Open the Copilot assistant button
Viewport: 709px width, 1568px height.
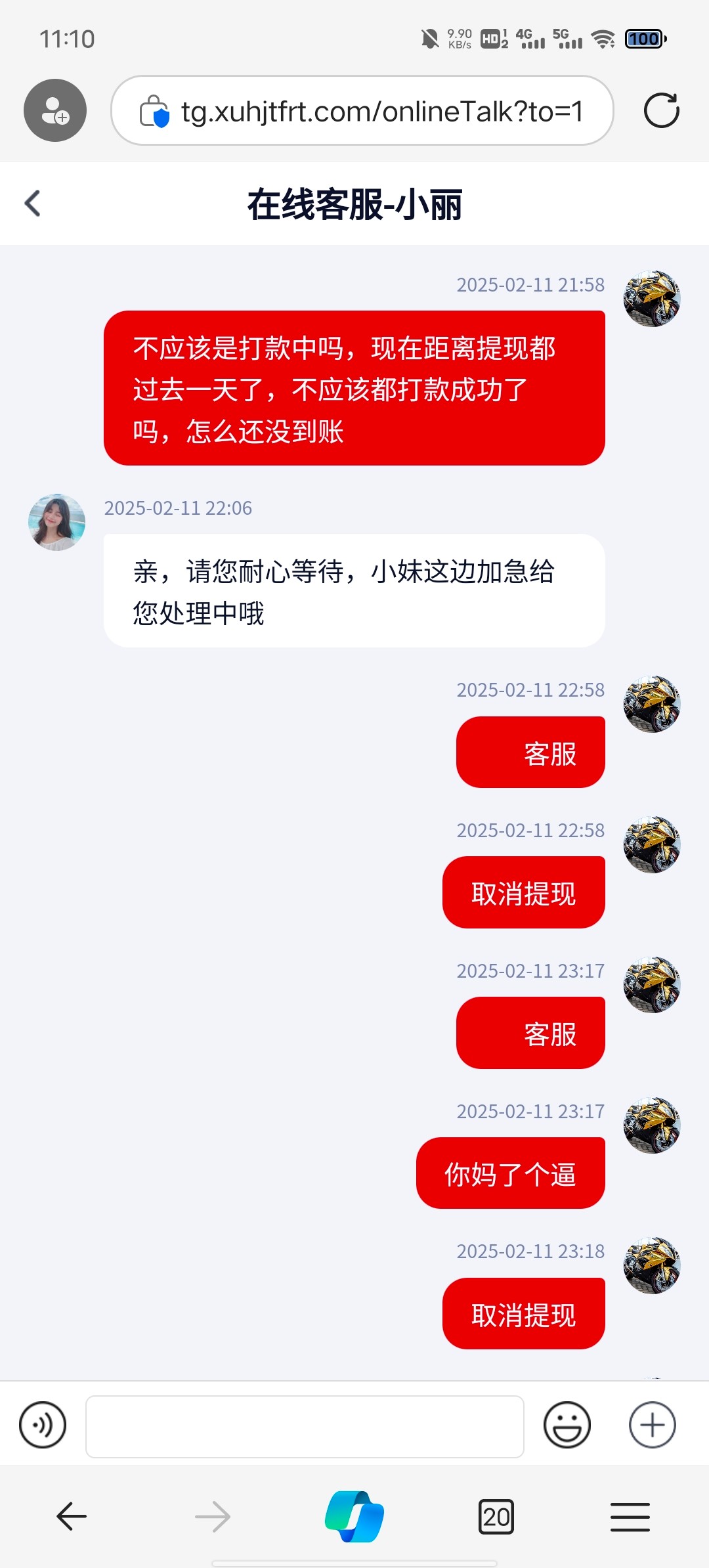click(354, 1517)
